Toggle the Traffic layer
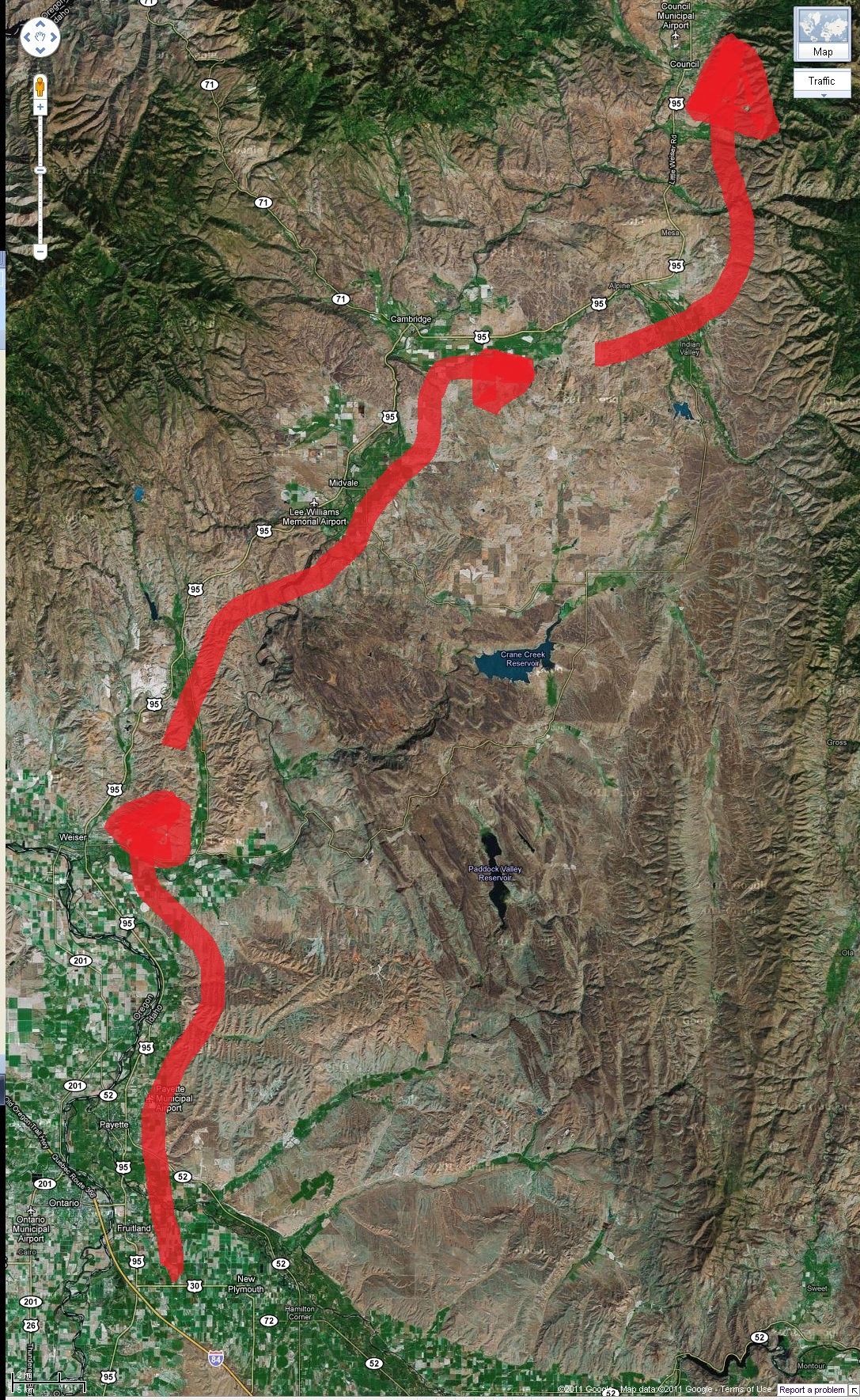The height and width of the screenshot is (1400, 860). [x=822, y=82]
